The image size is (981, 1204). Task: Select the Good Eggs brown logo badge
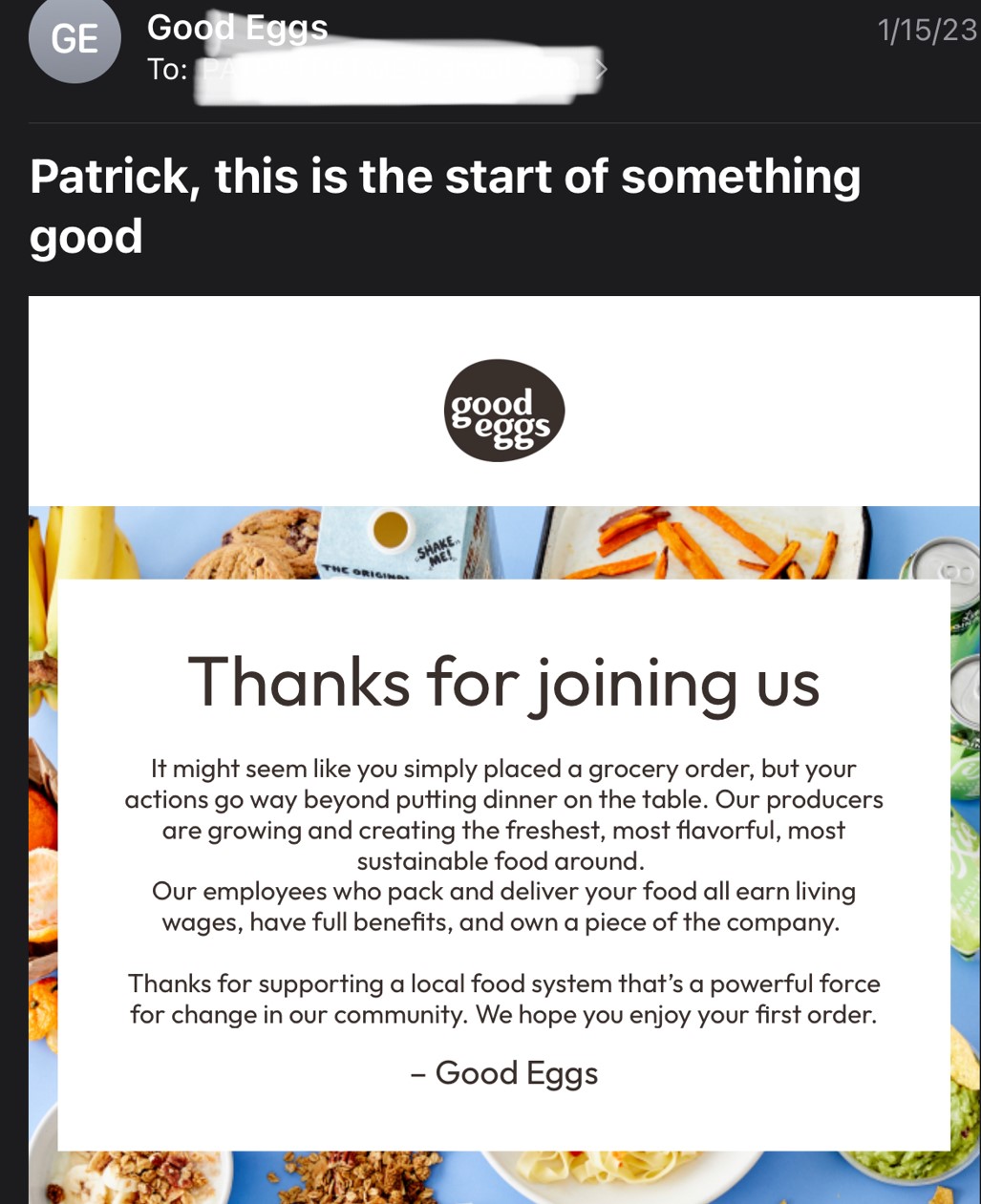click(503, 411)
